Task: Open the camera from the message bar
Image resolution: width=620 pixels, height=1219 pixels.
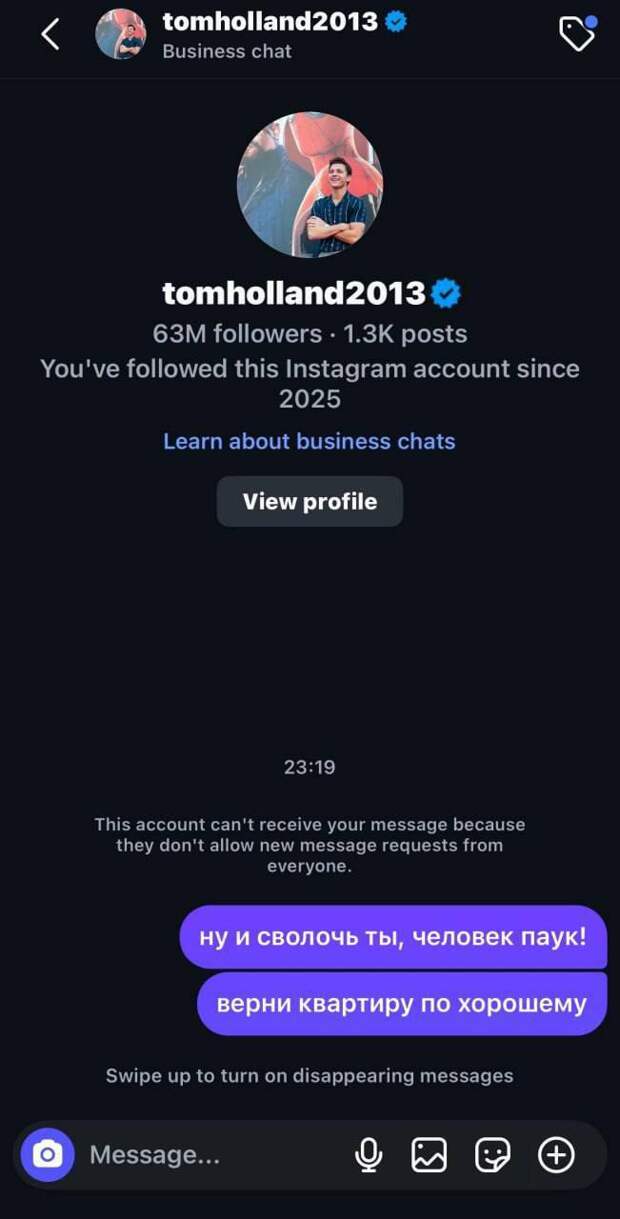Action: [47, 1155]
